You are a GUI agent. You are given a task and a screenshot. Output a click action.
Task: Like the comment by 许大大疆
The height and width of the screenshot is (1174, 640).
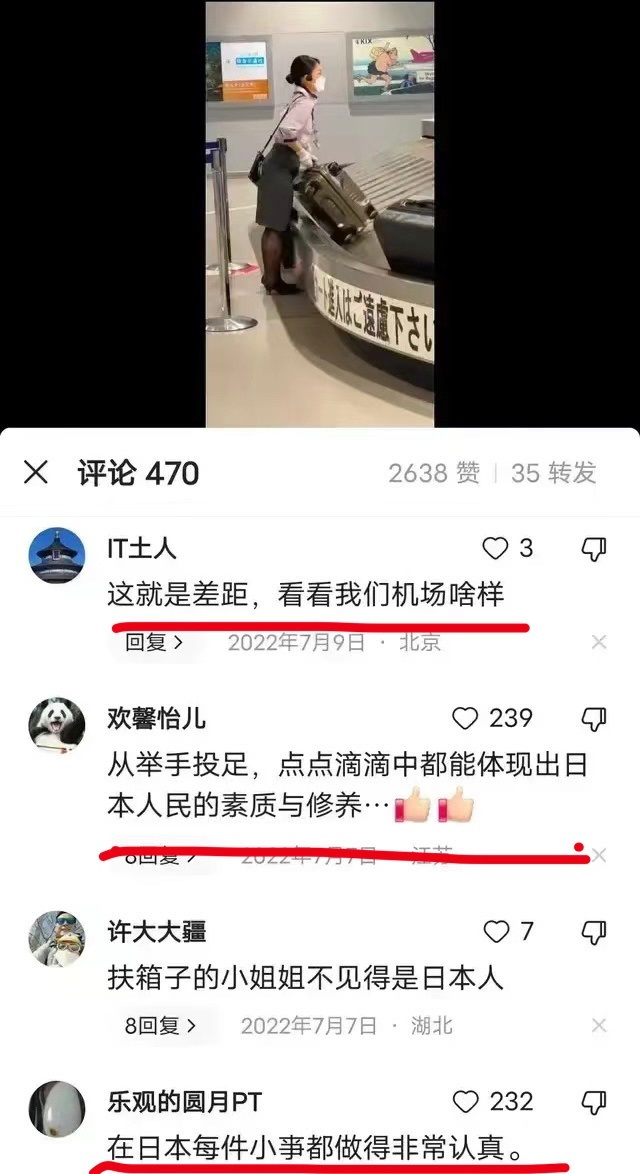tap(497, 932)
